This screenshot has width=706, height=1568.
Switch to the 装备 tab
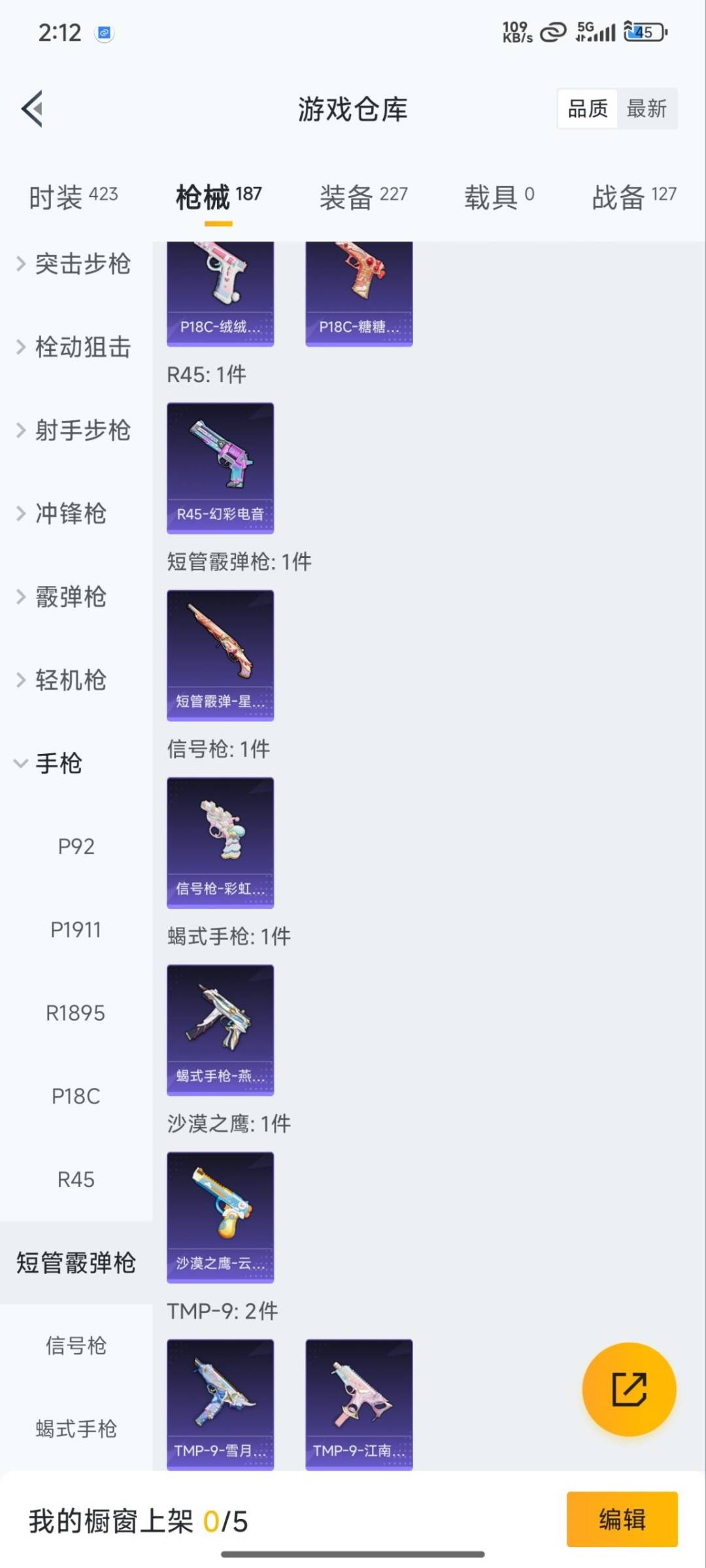click(363, 197)
